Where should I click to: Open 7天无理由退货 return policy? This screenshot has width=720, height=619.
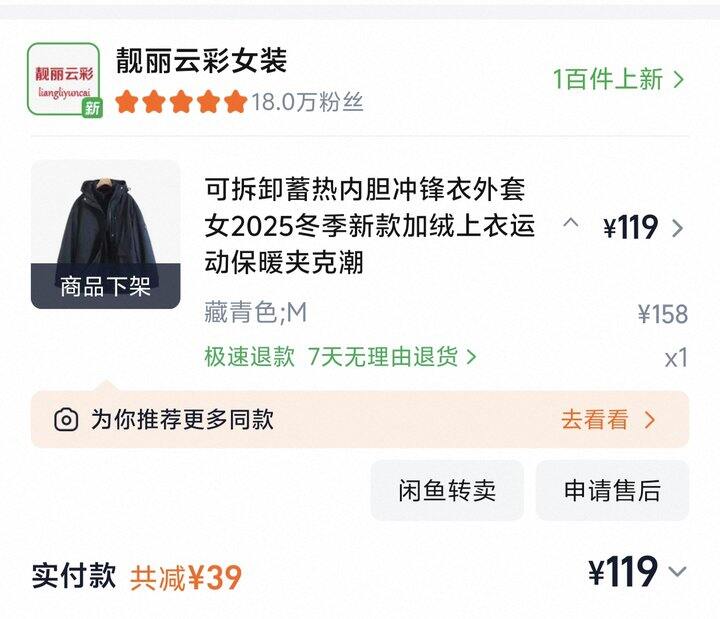pyautogui.click(x=392, y=357)
